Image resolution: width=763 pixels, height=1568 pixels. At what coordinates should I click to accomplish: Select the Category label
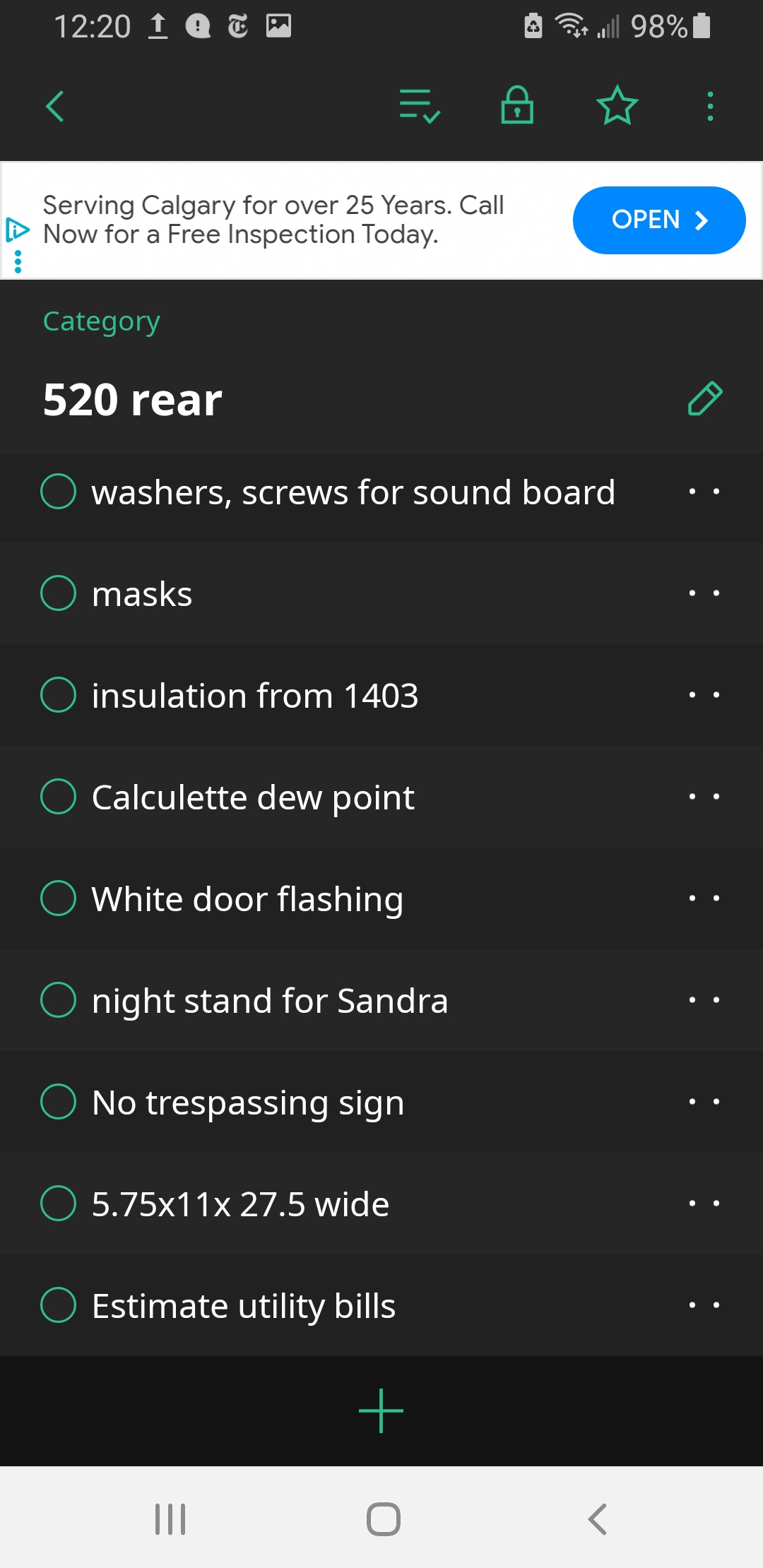(x=102, y=321)
